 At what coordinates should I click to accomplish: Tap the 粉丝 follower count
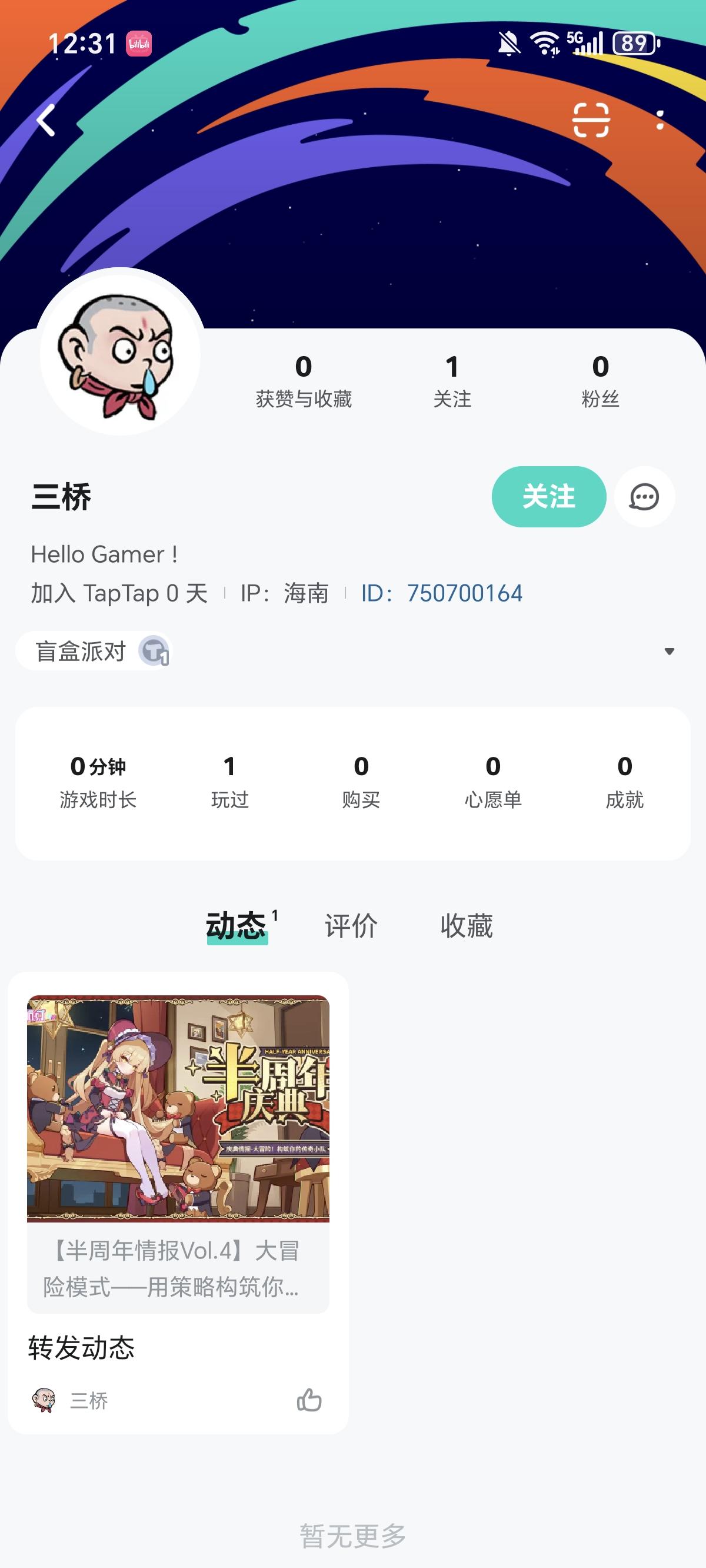[x=600, y=379]
